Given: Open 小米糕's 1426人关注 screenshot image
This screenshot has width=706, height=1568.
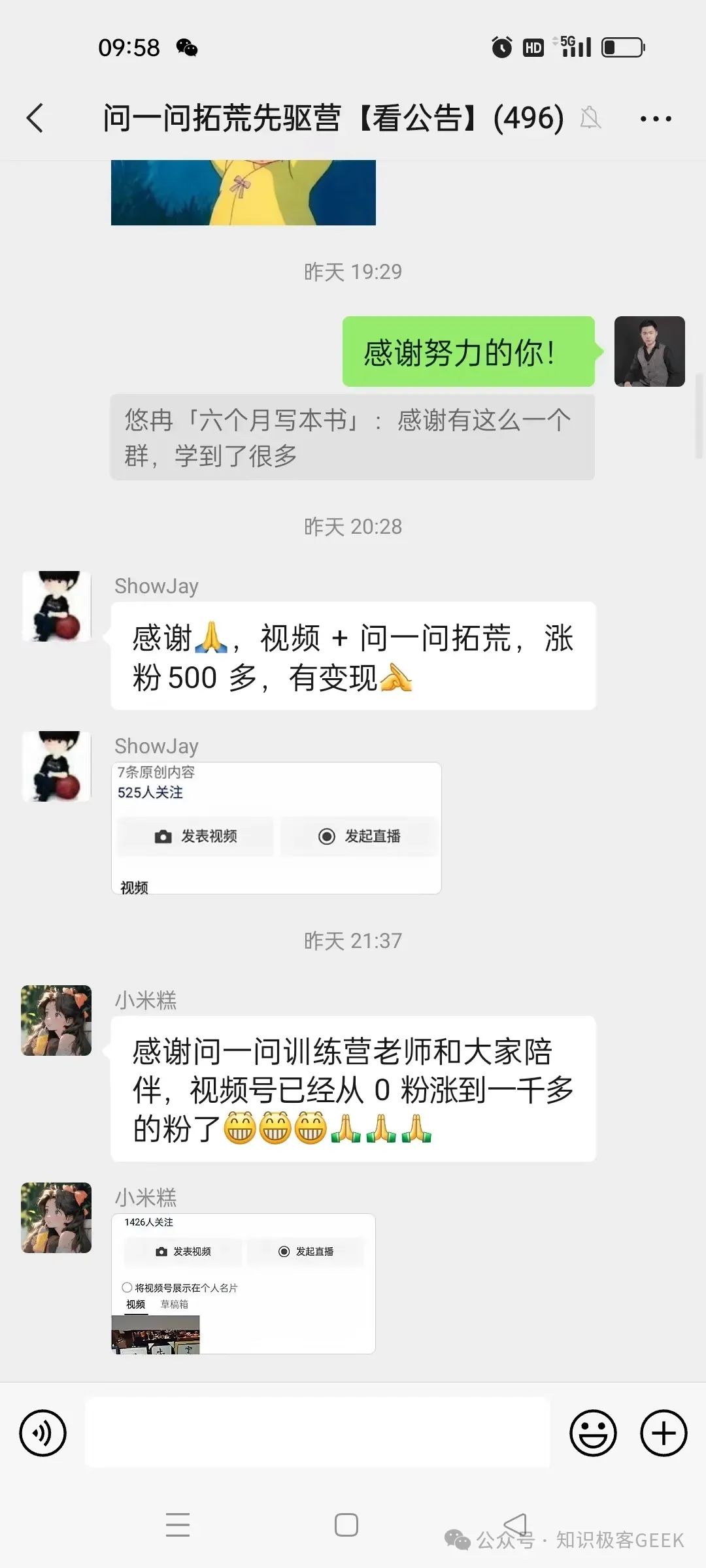Looking at the screenshot, I should tap(243, 1283).
